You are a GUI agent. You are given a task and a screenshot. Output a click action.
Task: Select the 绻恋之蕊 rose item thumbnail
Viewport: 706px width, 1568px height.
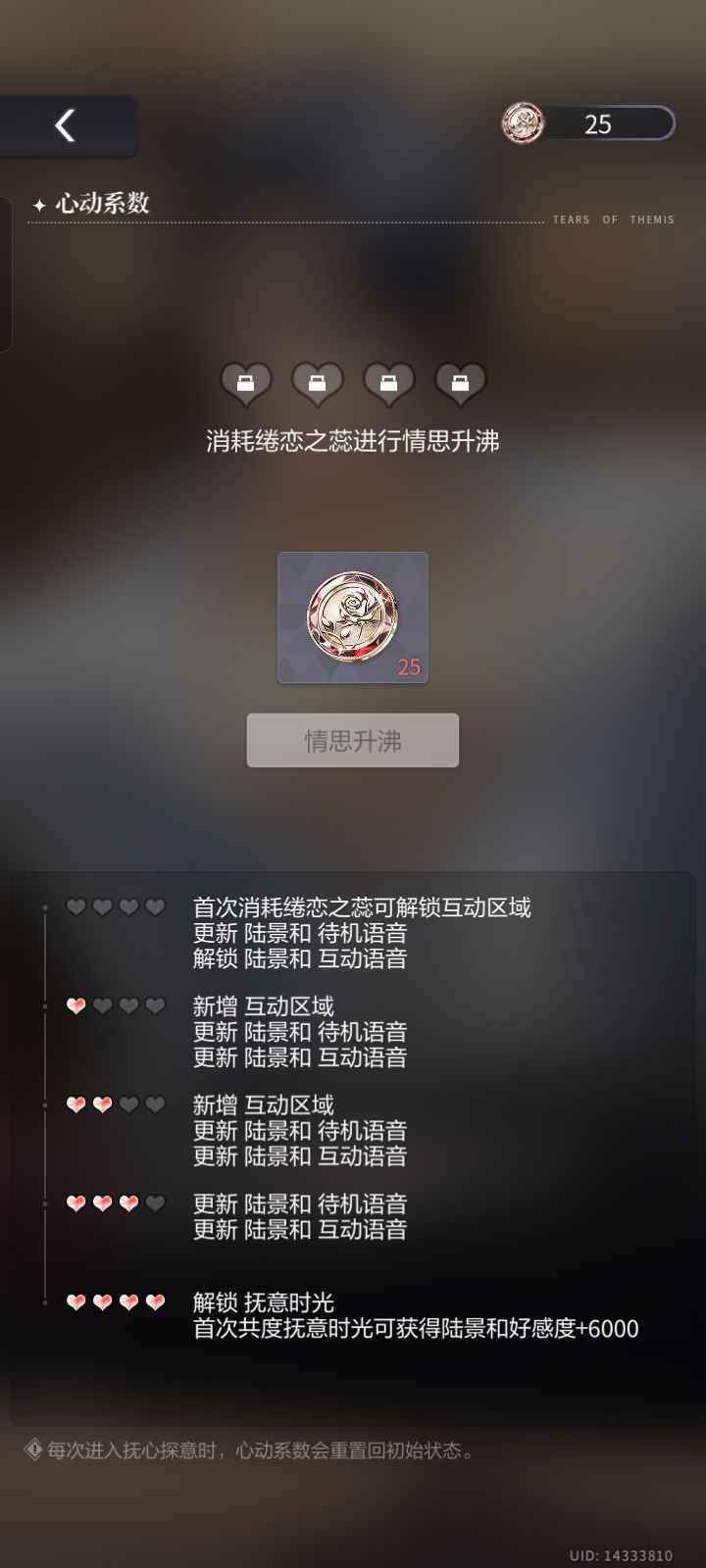point(352,615)
